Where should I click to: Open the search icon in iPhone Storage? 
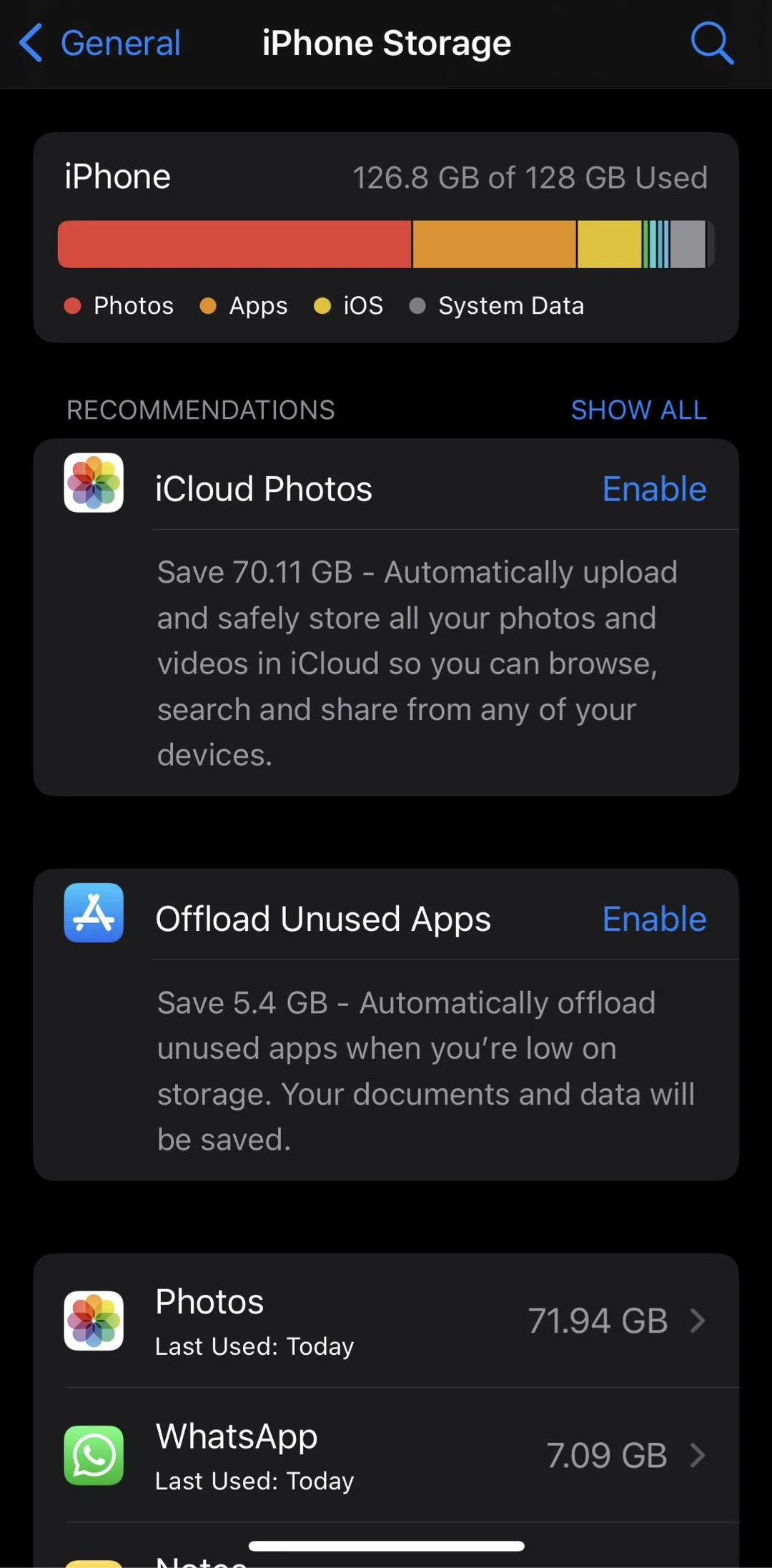tap(712, 42)
